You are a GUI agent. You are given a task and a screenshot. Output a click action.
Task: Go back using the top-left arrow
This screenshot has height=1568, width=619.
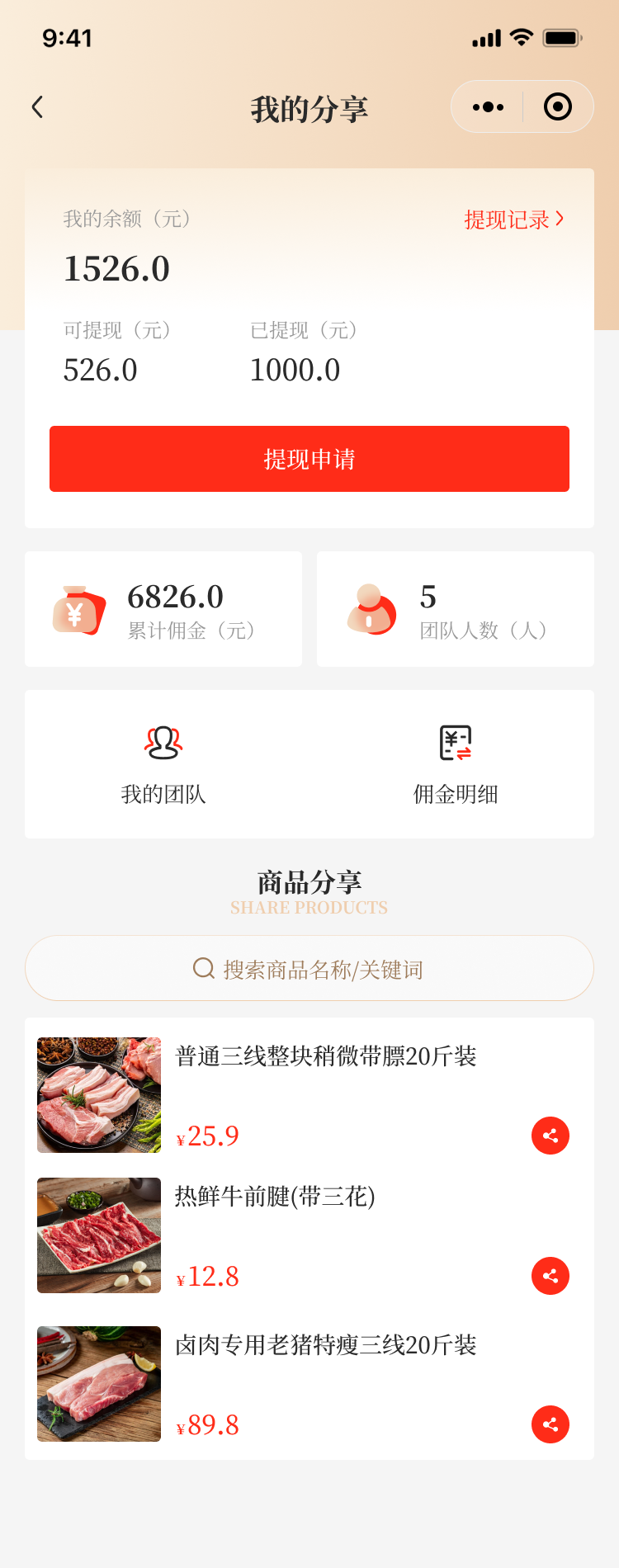(x=37, y=107)
